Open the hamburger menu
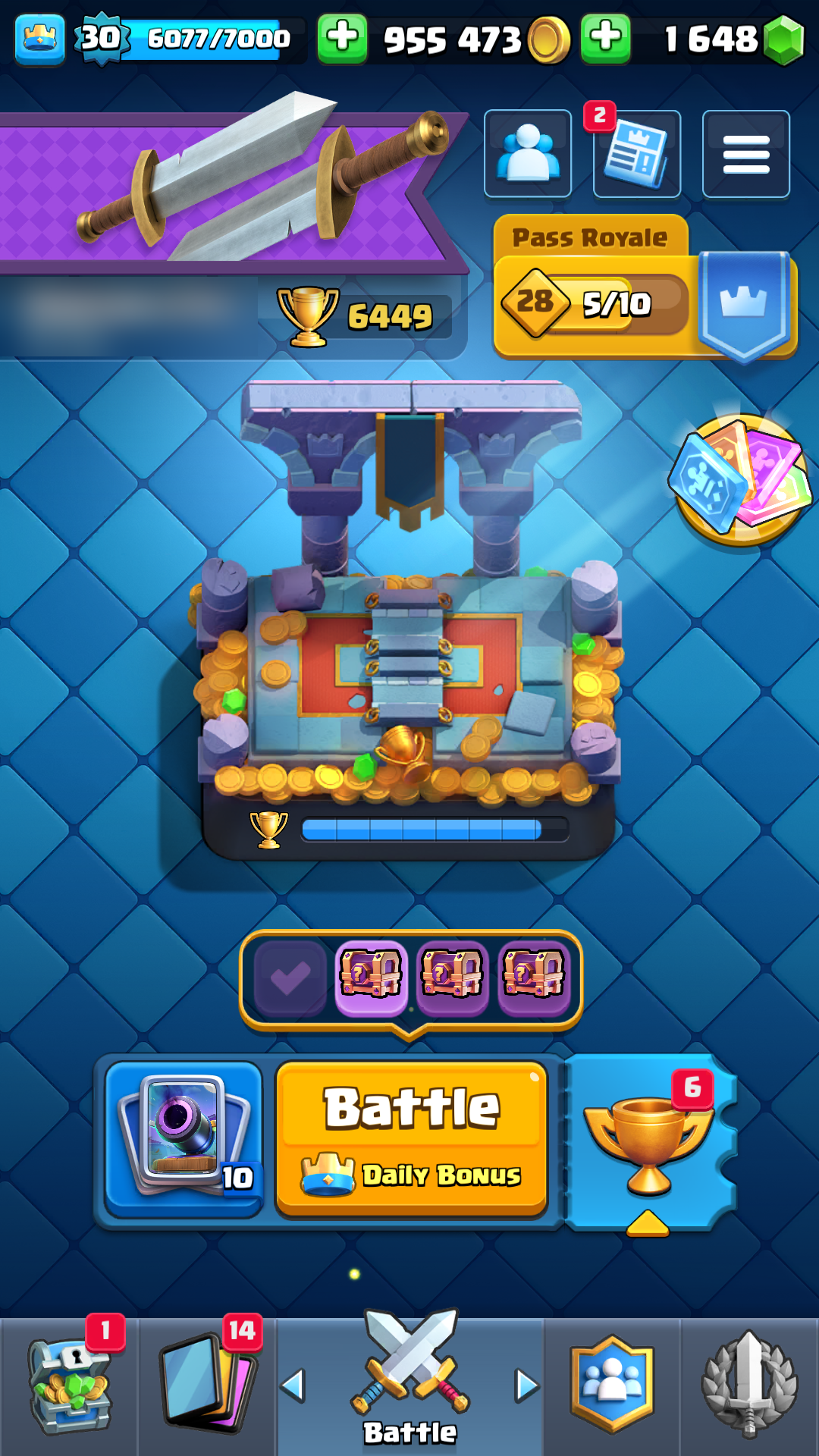Screen dimensions: 819x1456 click(746, 154)
